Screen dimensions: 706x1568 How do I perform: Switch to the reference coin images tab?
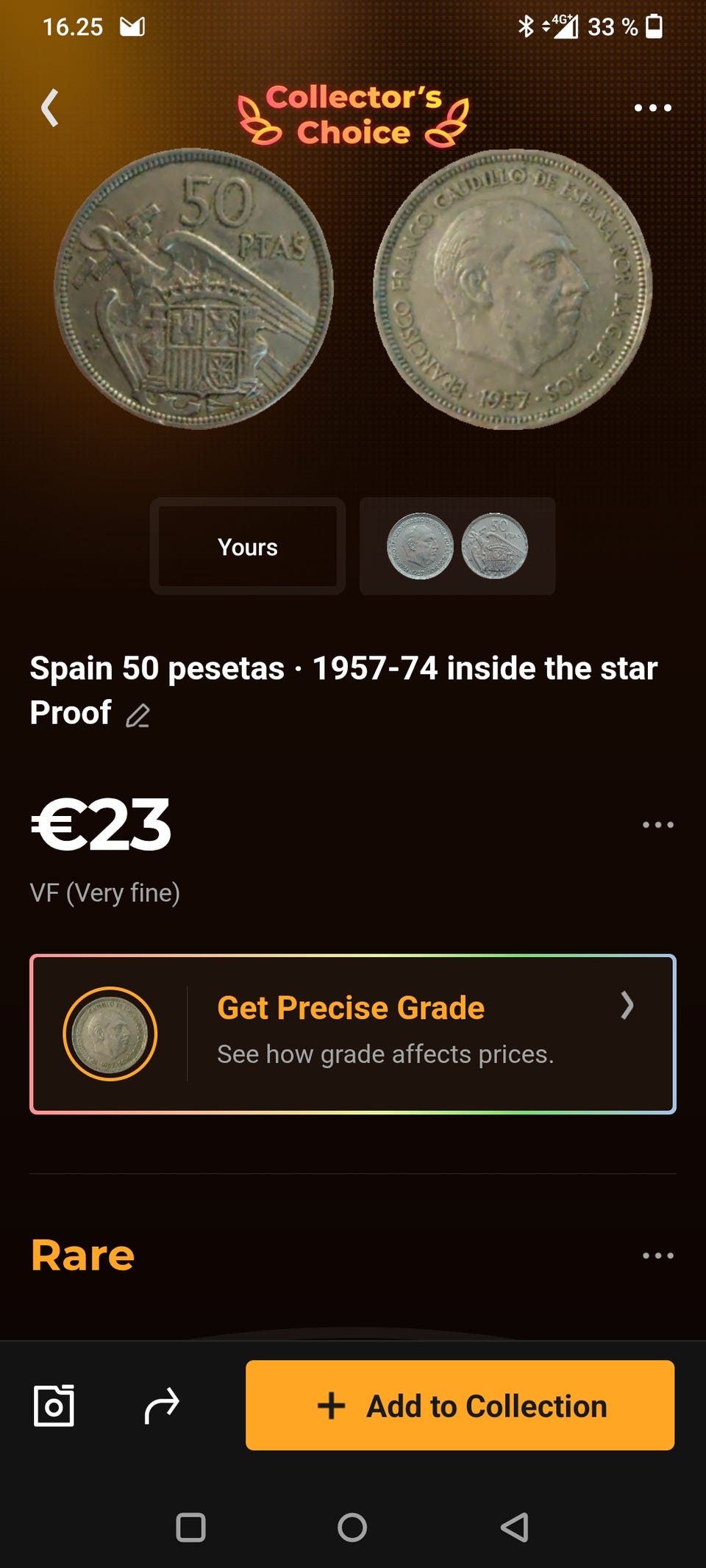[457, 546]
